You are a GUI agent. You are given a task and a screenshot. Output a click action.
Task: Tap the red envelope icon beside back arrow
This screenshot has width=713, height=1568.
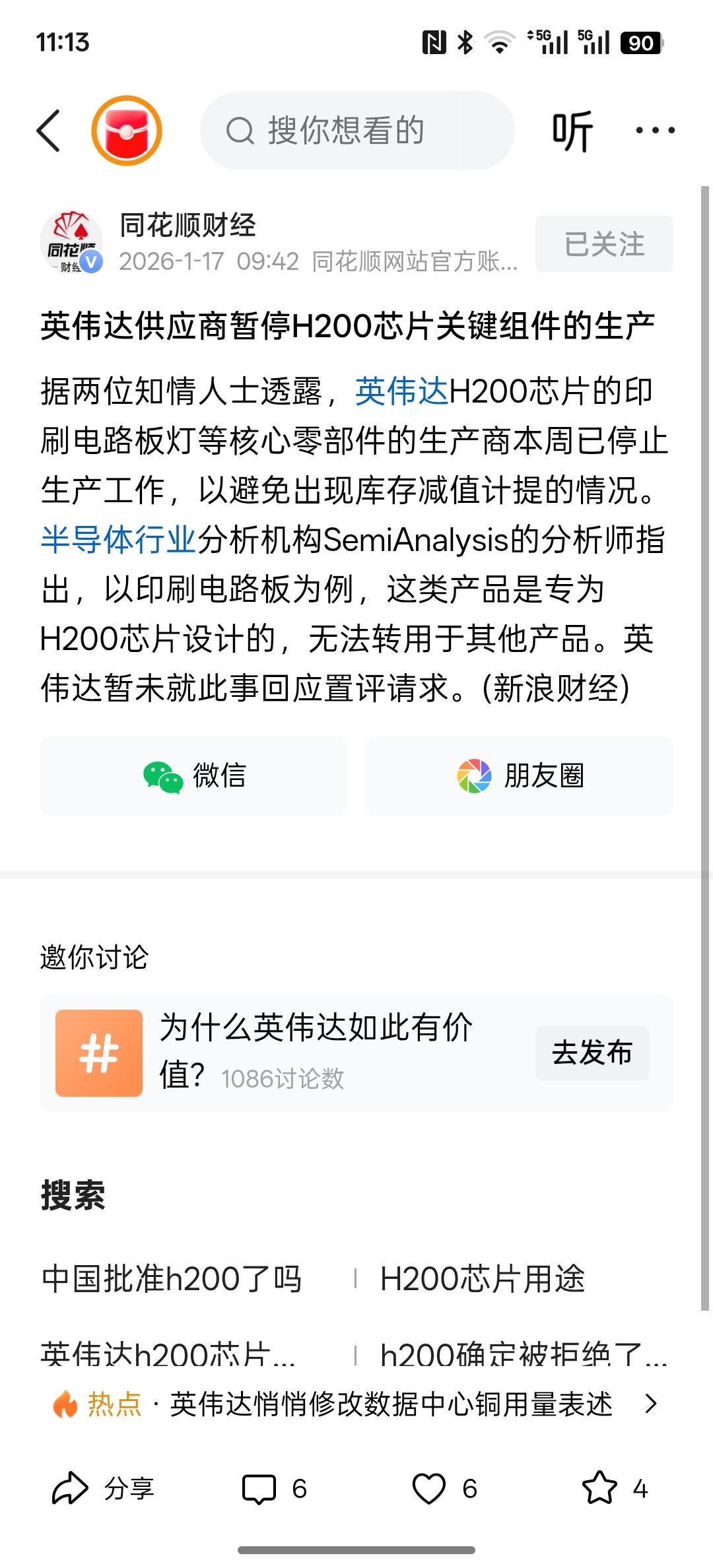point(125,130)
